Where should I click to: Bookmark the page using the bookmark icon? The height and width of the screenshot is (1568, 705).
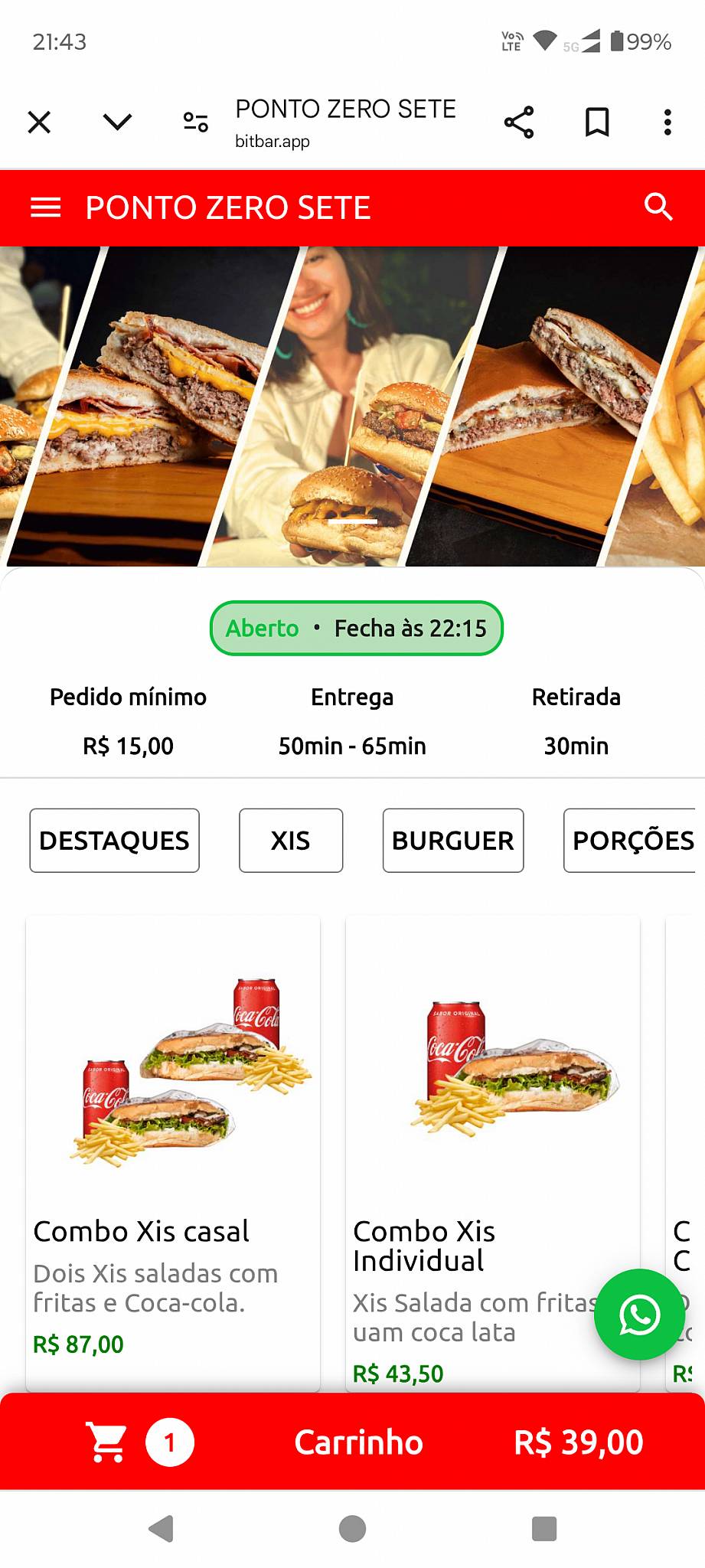click(x=596, y=120)
